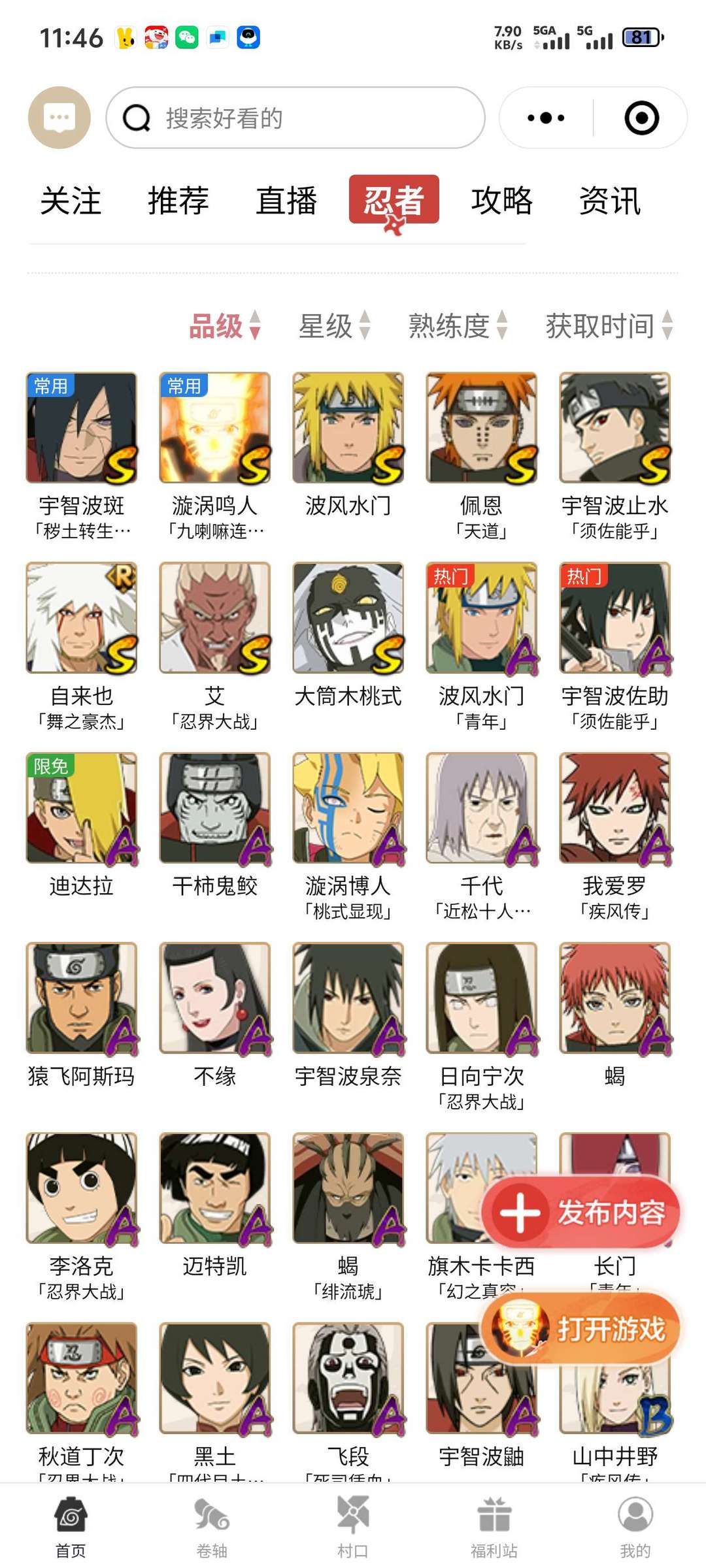Open the messages chat bubble icon
The width and height of the screenshot is (706, 1568).
tap(59, 118)
